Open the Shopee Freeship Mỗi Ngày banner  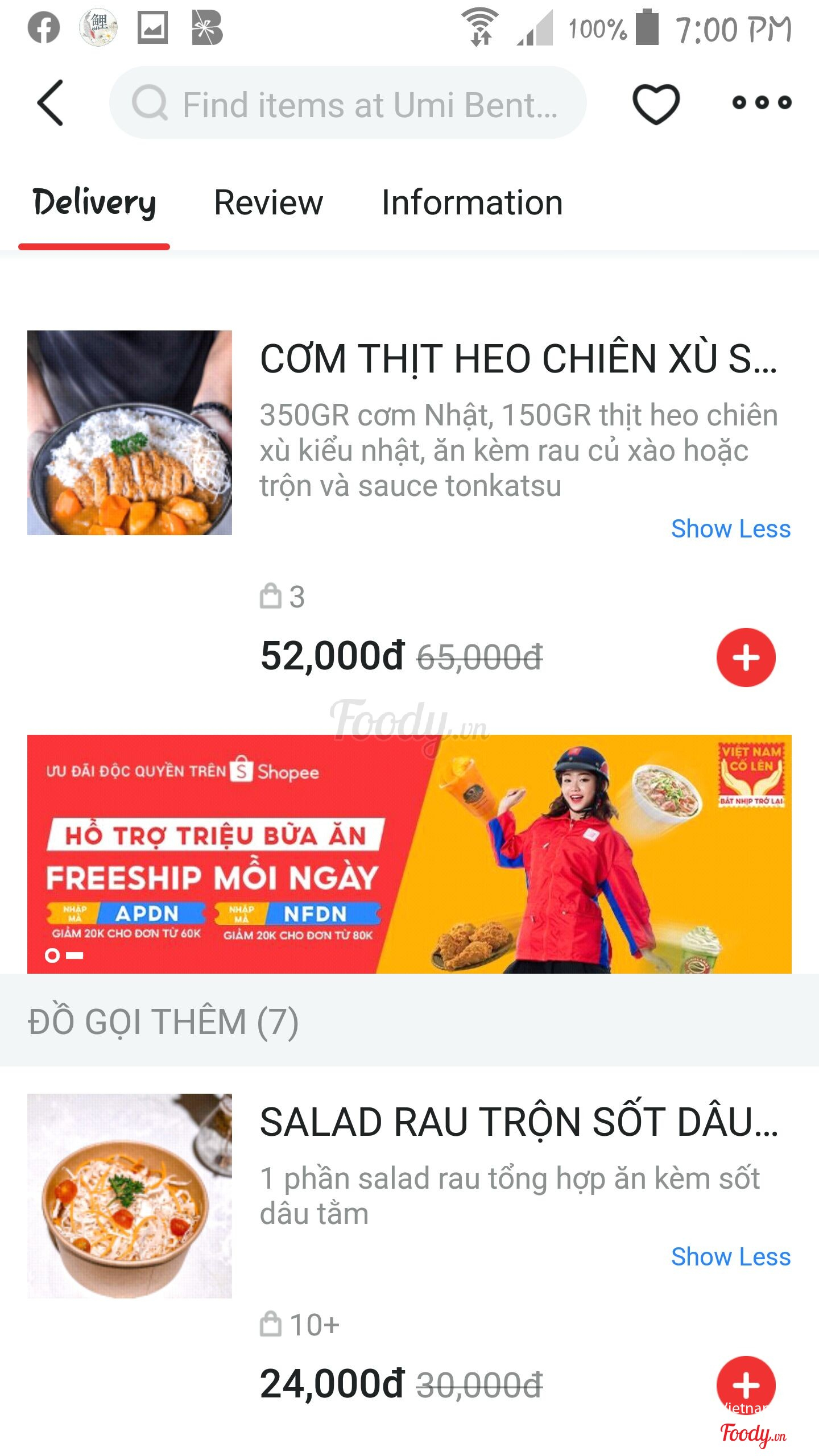409,854
